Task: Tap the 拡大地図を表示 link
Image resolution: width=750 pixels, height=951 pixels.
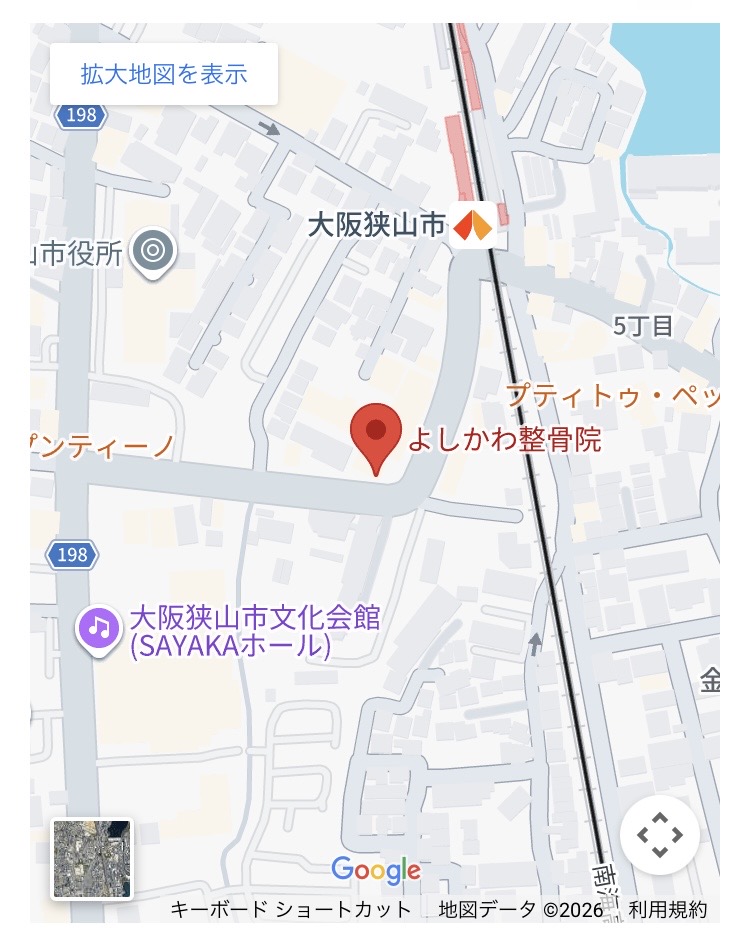Action: [164, 74]
